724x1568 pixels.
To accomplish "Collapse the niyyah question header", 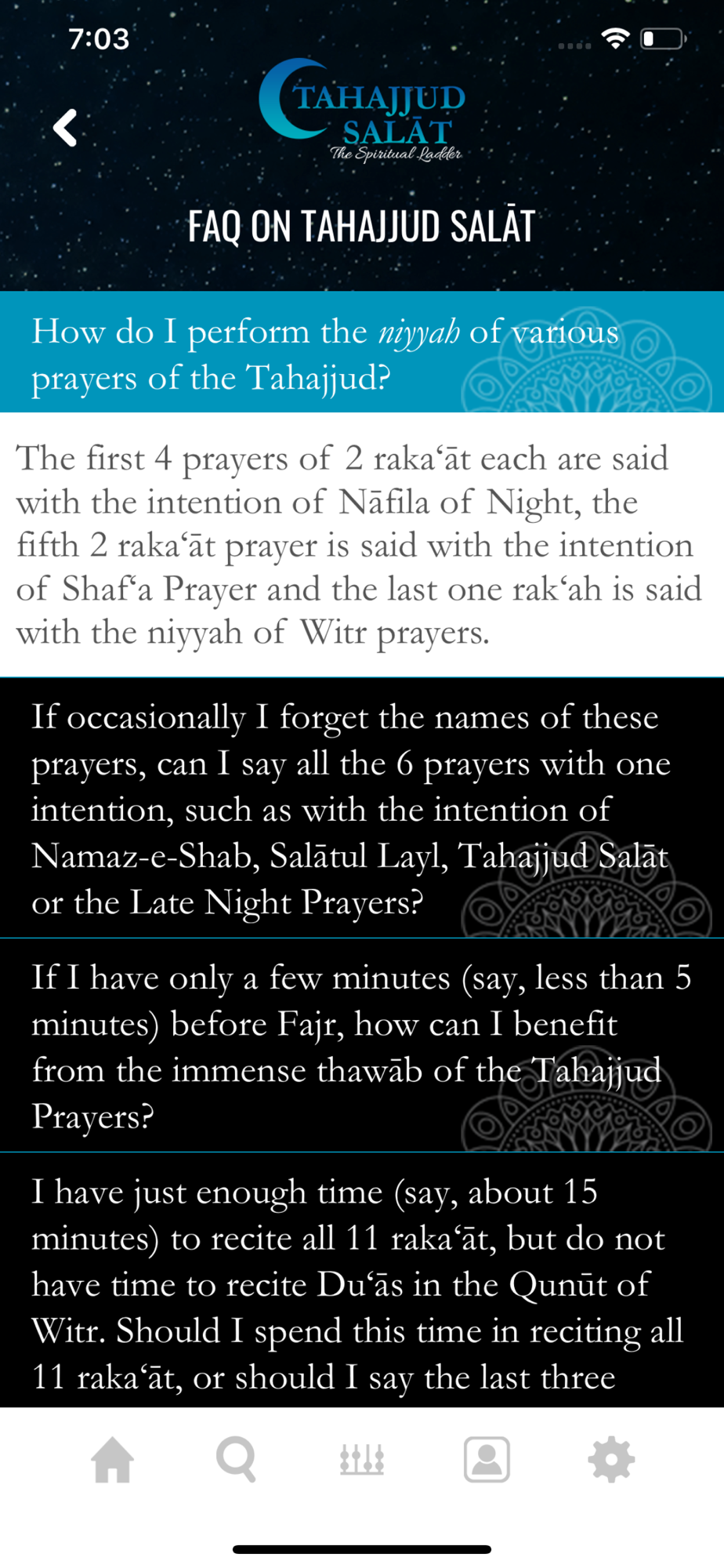I will pyautogui.click(x=361, y=353).
